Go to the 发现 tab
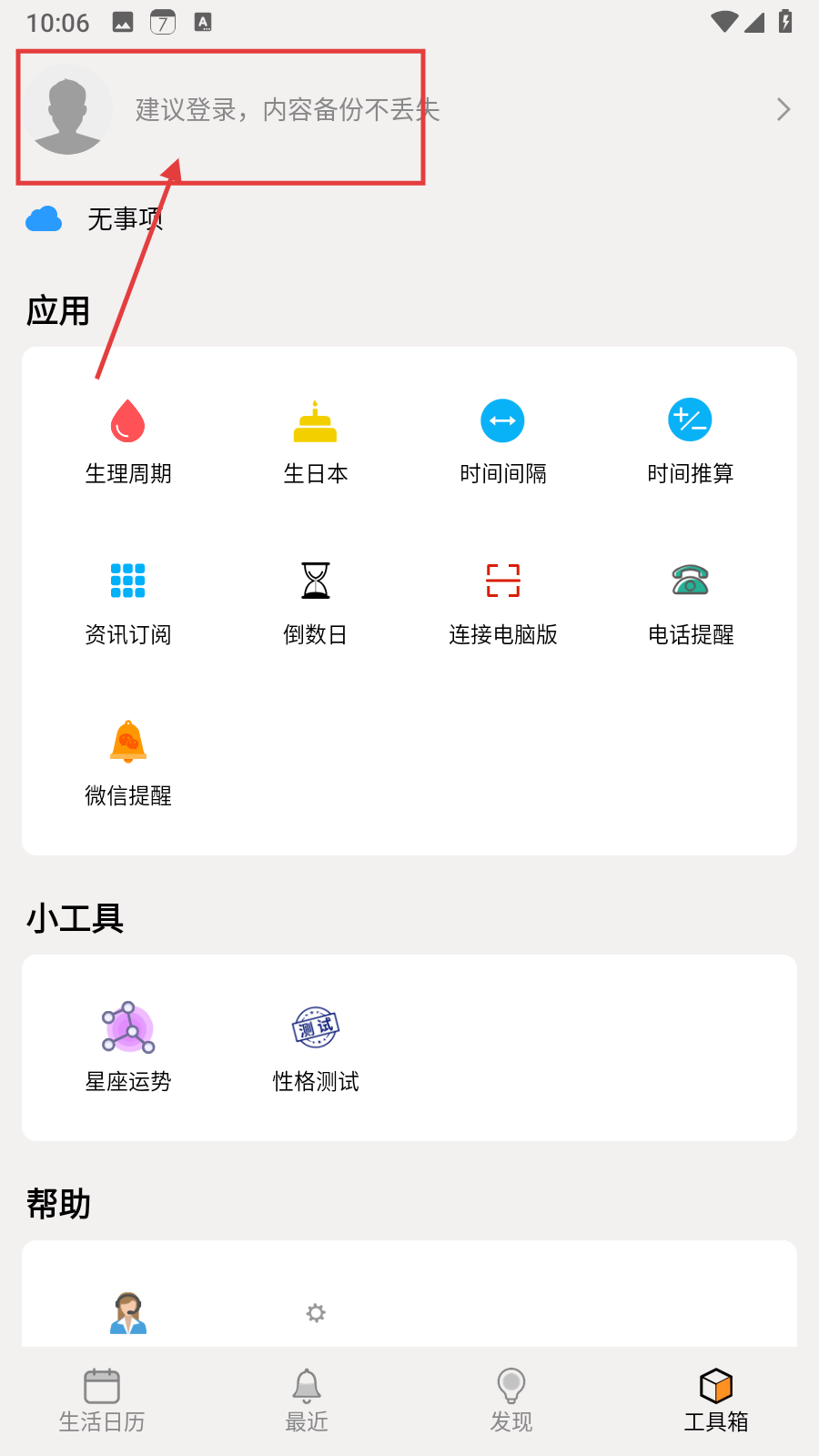Screen dimensions: 819x1456 (511, 1400)
